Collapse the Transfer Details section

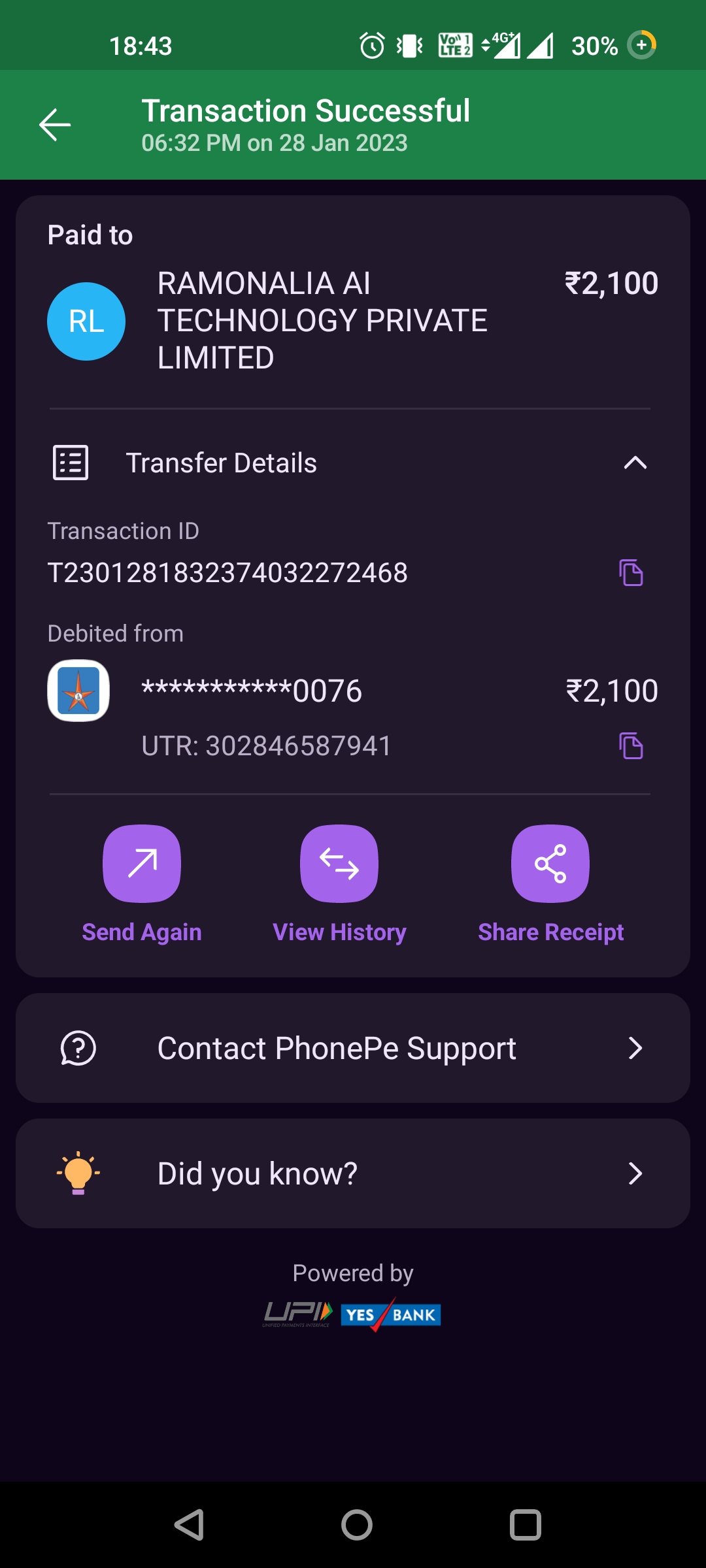click(635, 463)
